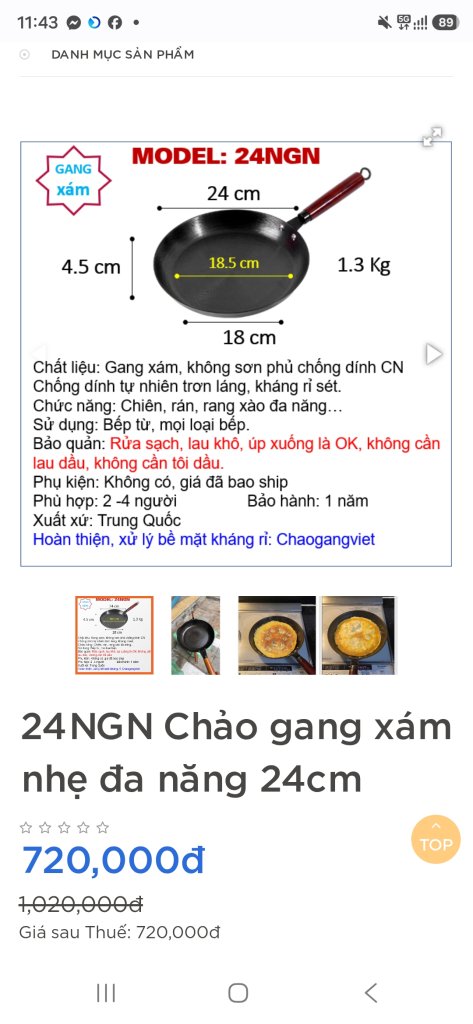This screenshot has width=473, height=1024.
Task: Open the main 24NGN product image
Action: (x=236, y=354)
